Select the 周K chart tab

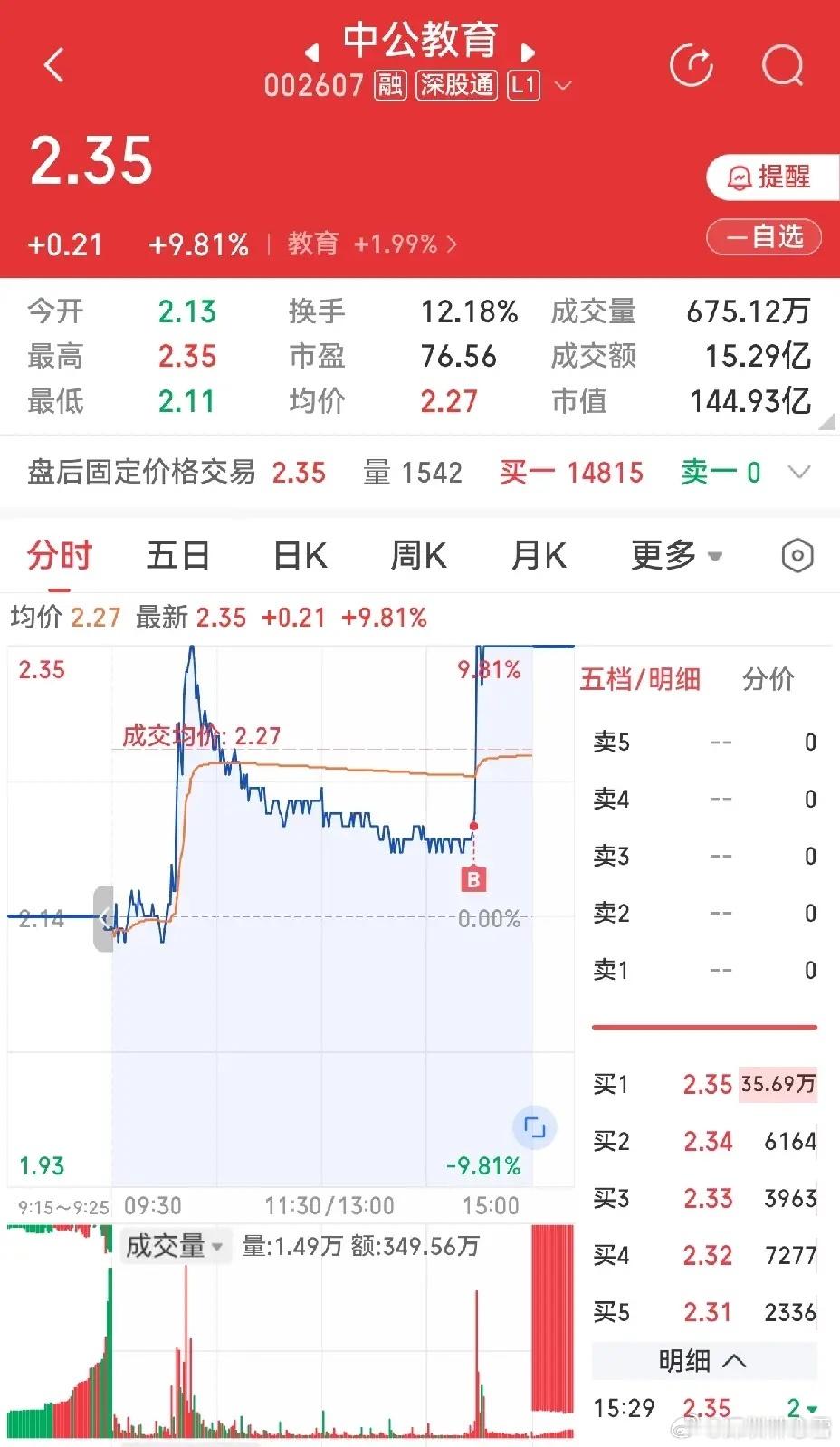click(418, 555)
